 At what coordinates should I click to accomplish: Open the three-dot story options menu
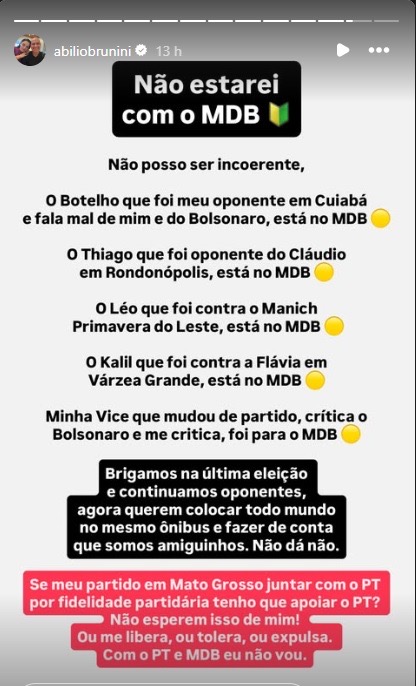point(379,50)
